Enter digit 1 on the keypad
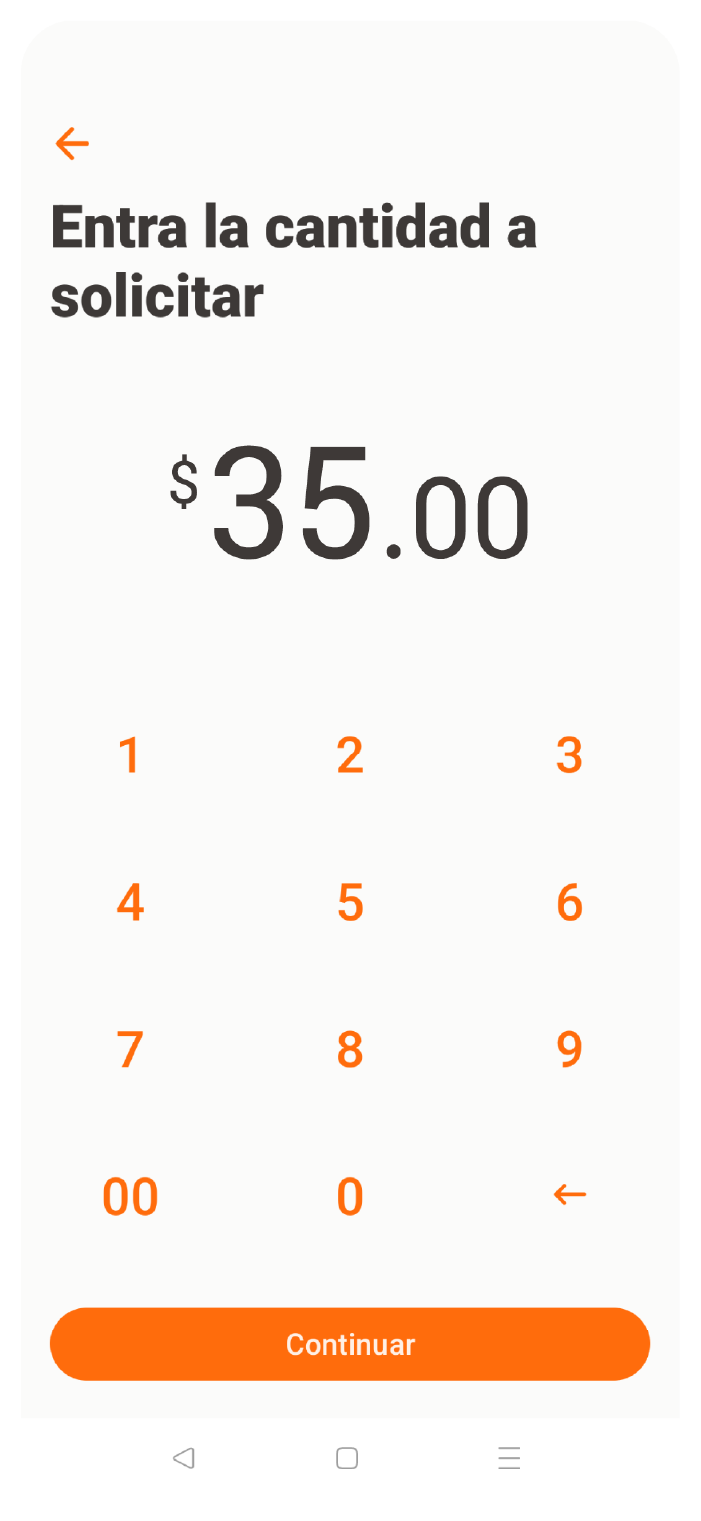 click(129, 756)
